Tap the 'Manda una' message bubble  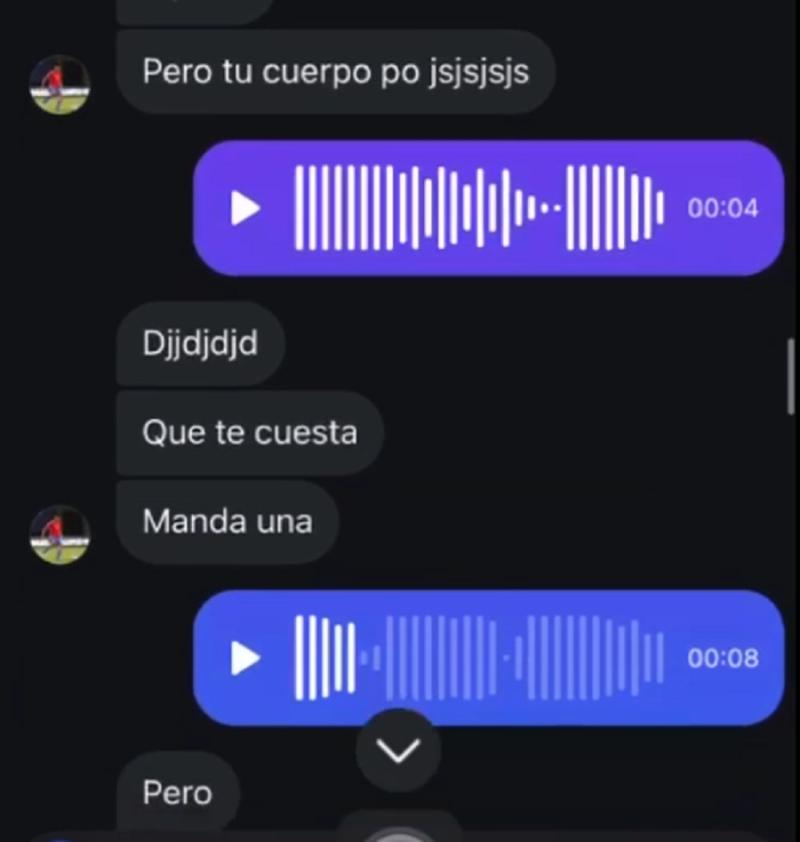(227, 521)
